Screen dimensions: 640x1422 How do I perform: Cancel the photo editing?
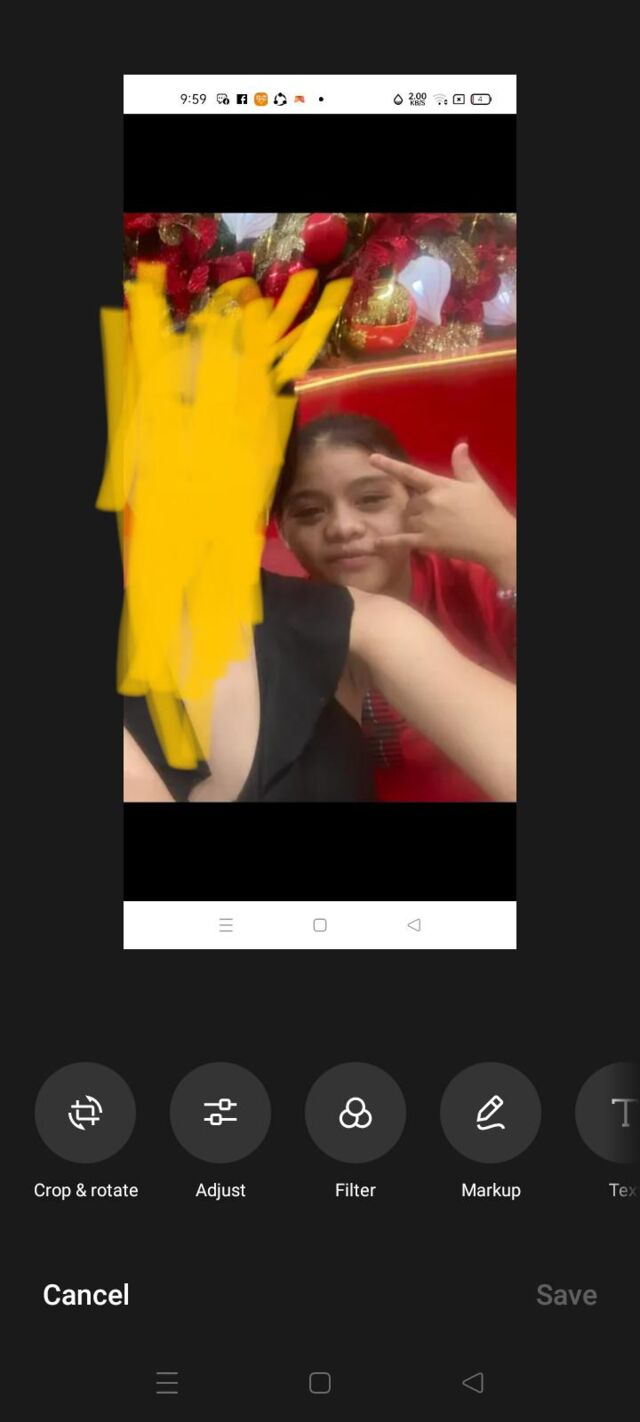point(86,1294)
